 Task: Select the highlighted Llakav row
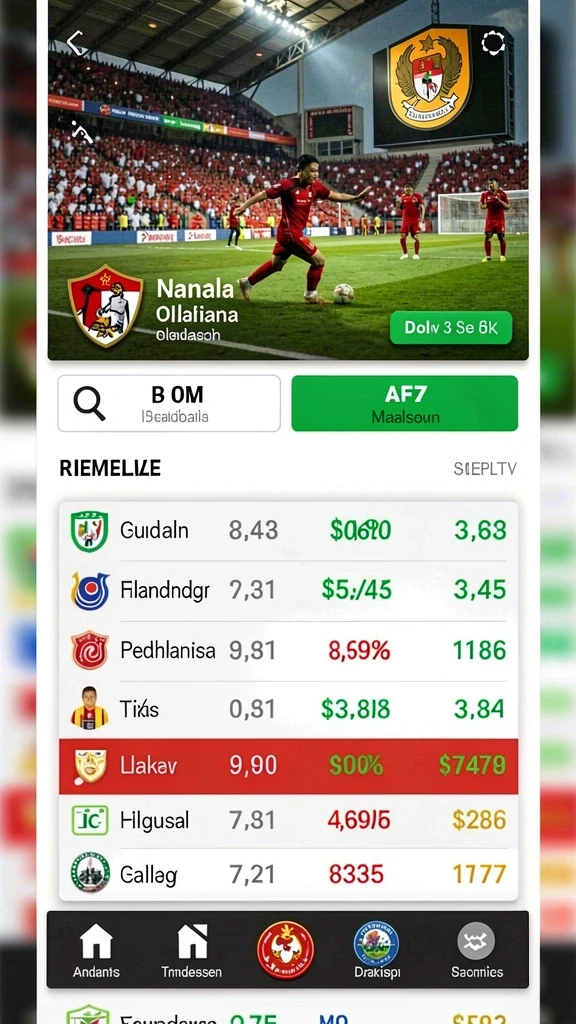coord(289,766)
